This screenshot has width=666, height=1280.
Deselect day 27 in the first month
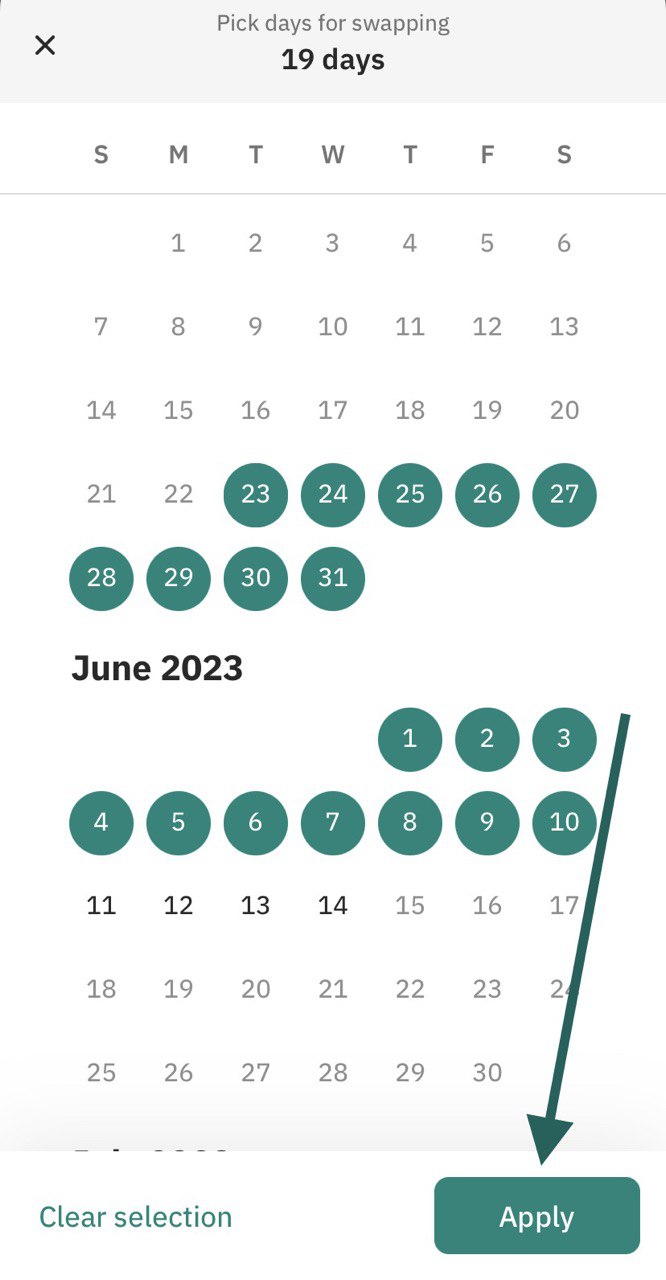click(x=565, y=494)
